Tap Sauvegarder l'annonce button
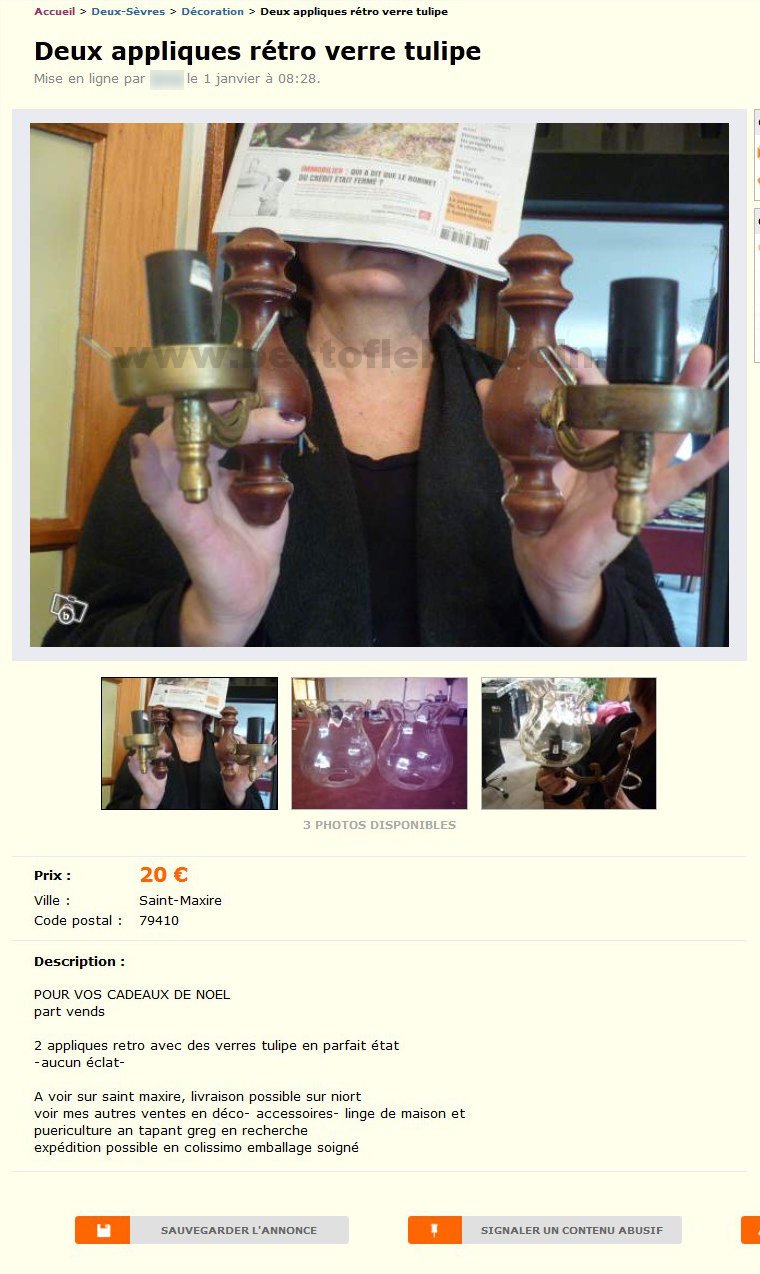Viewport: 760px width, 1274px height. pyautogui.click(x=212, y=1230)
